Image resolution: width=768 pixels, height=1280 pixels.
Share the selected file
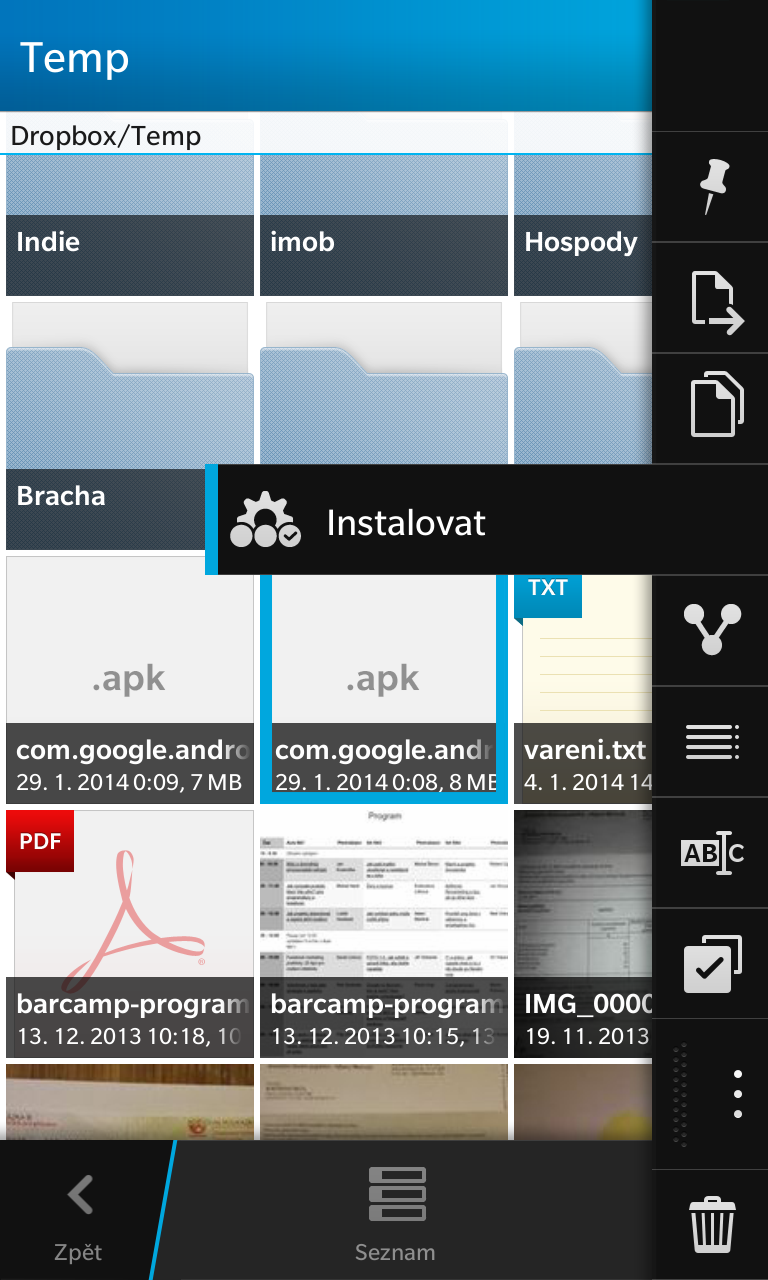(711, 630)
